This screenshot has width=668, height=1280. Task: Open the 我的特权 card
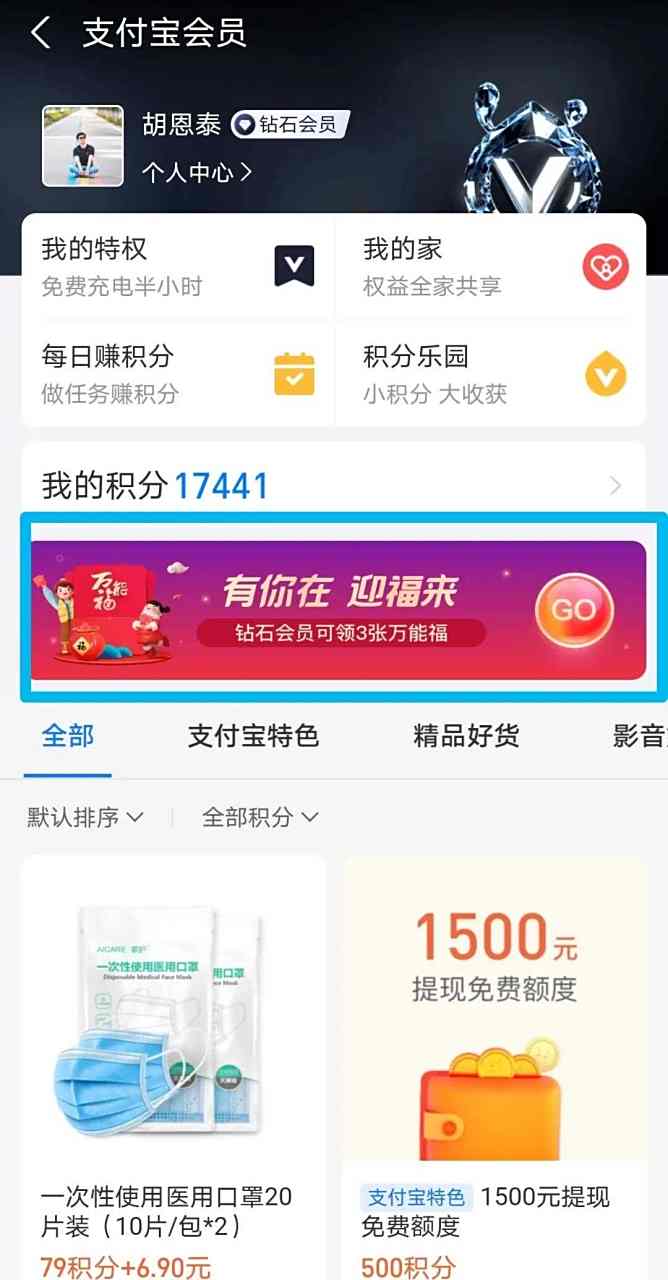[x=178, y=266]
